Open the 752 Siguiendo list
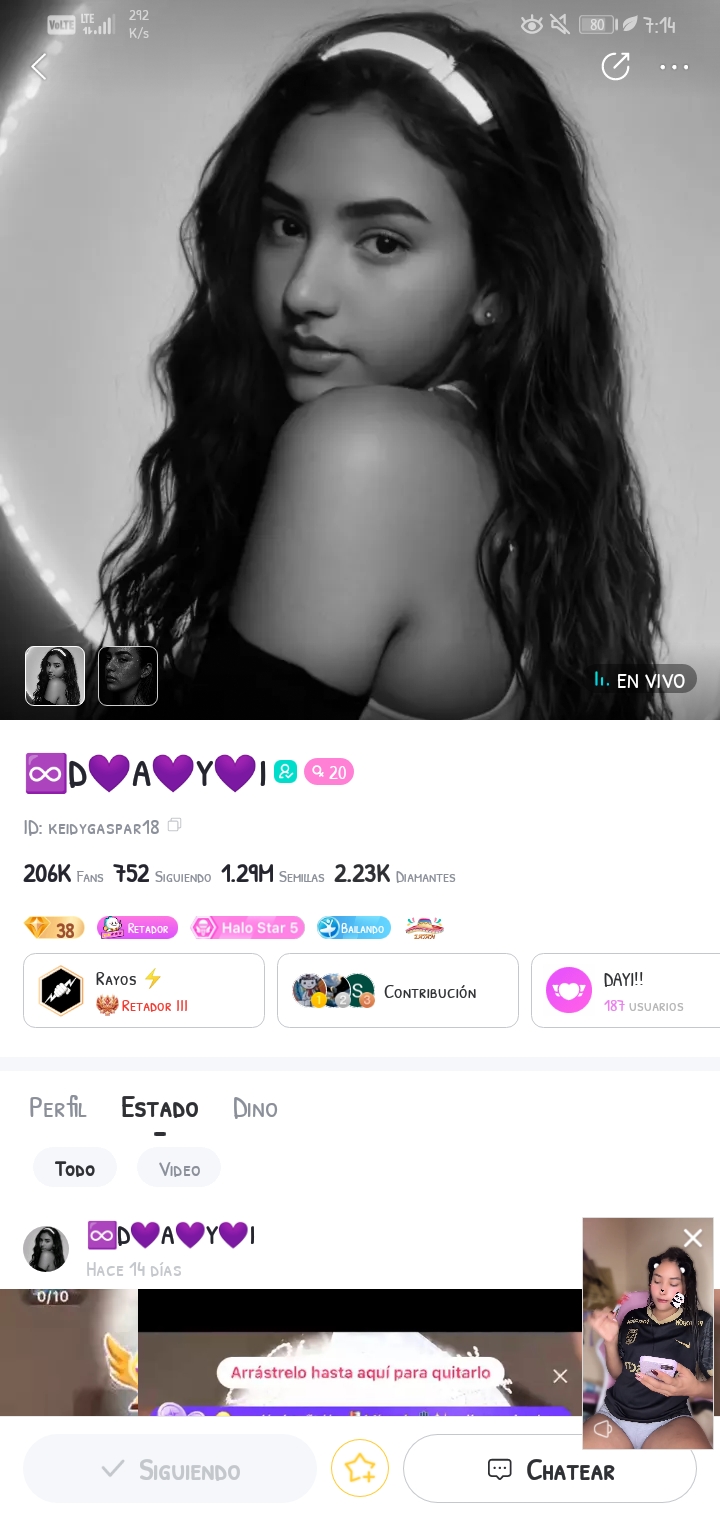Screen dimensions: 720x1520 162,874
